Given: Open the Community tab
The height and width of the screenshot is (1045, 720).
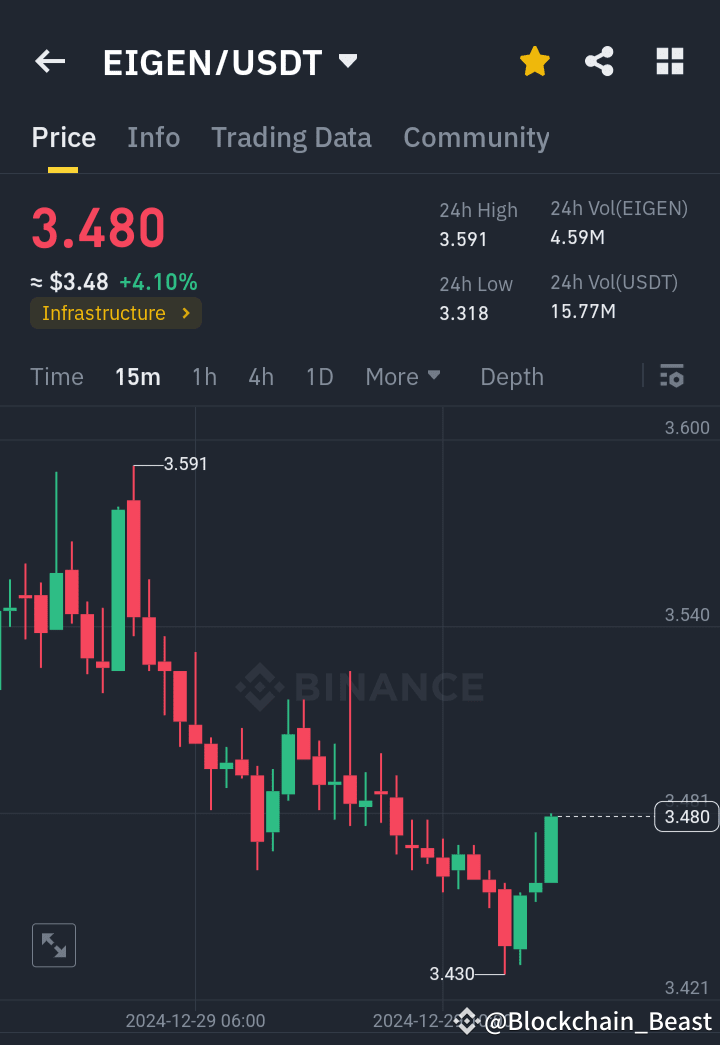Looking at the screenshot, I should coord(476,138).
